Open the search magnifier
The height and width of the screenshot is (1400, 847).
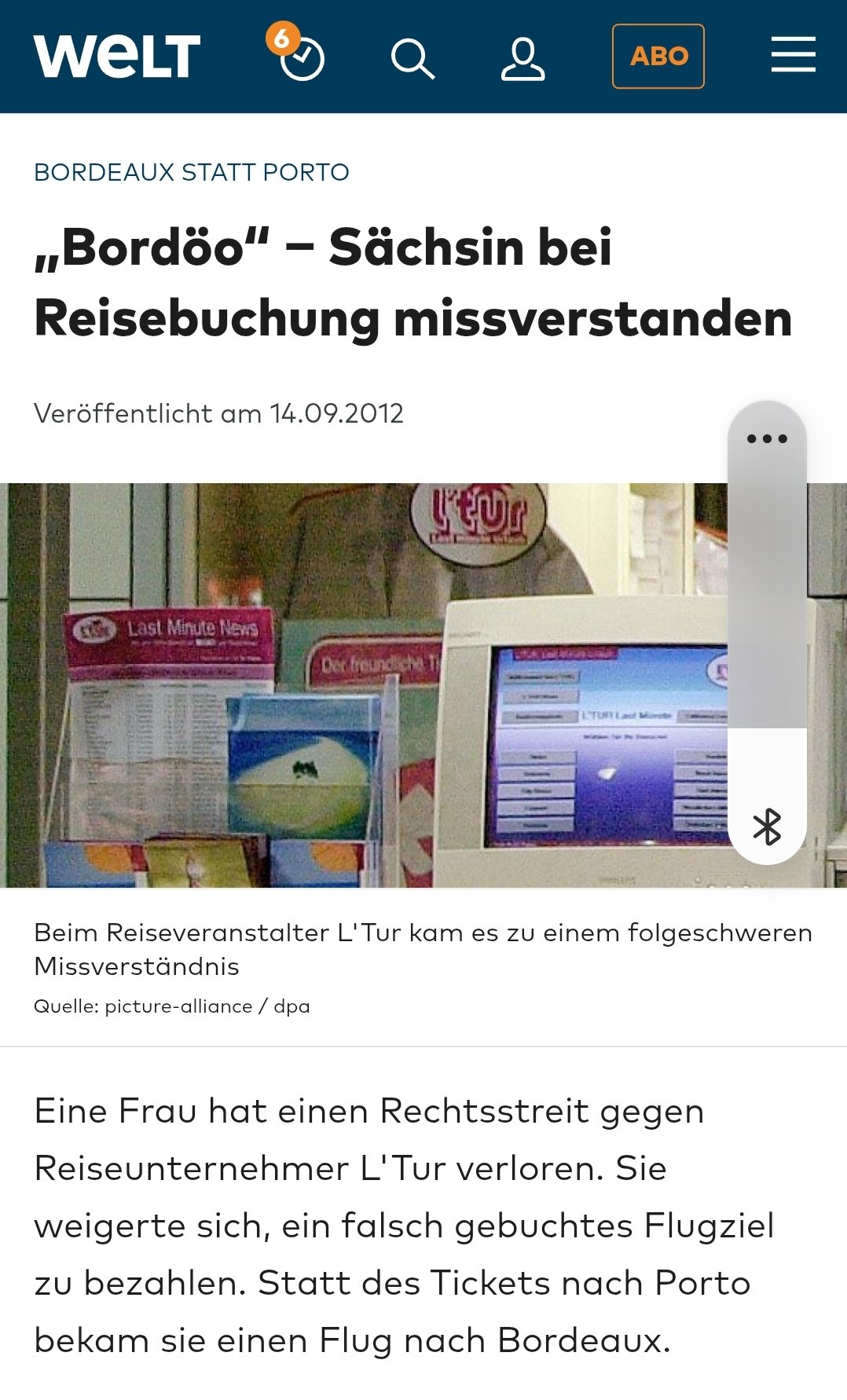coord(412,58)
